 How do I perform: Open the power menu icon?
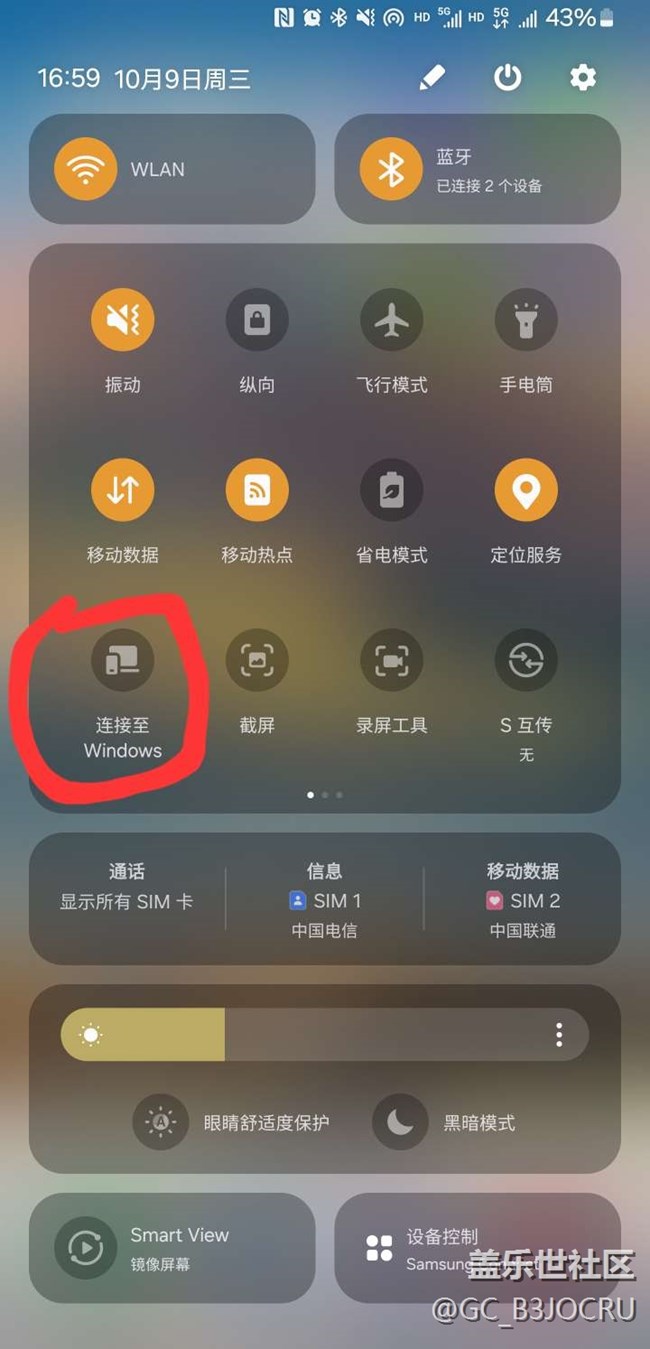(508, 78)
